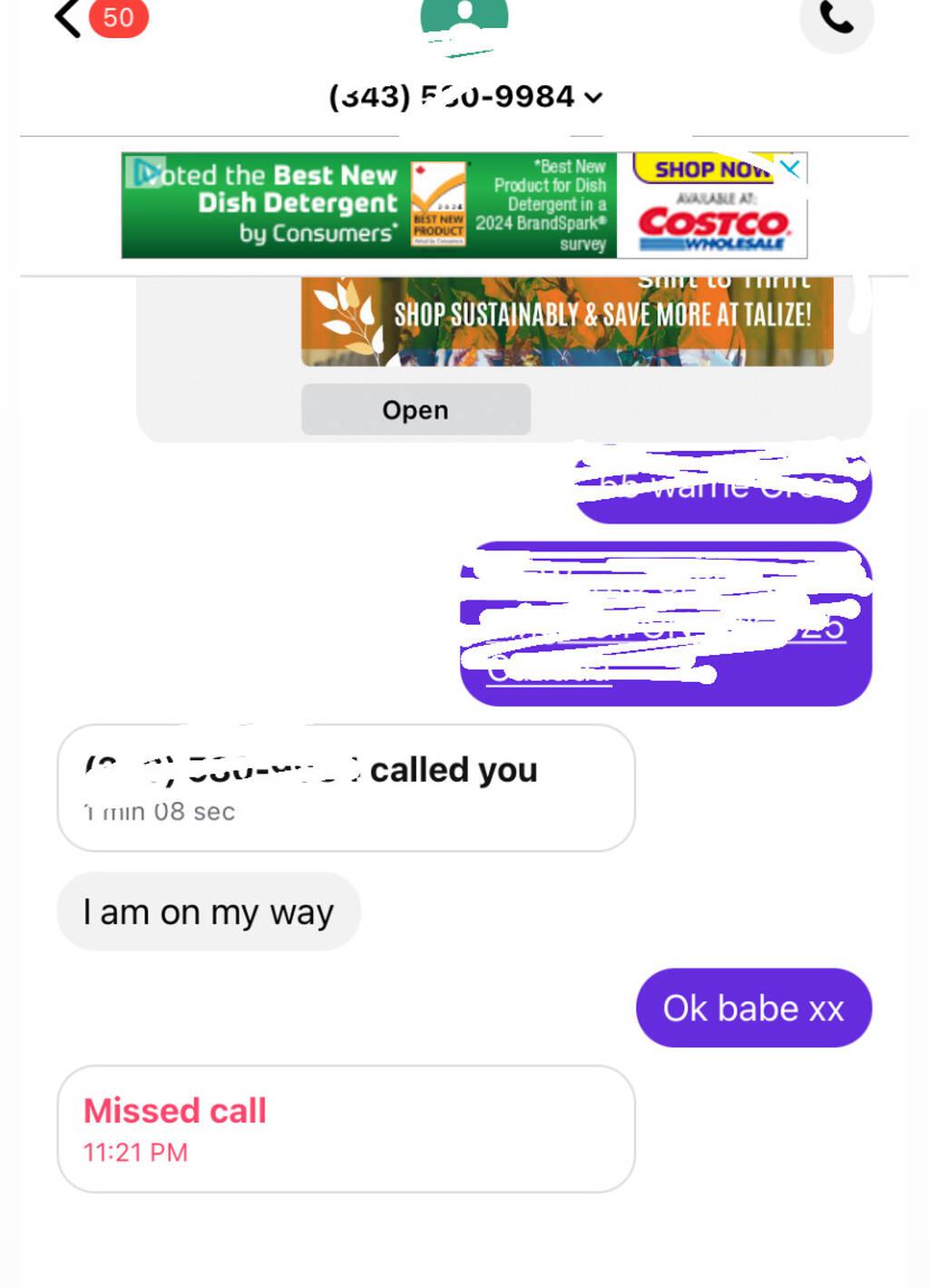Image resolution: width=929 pixels, height=1288 pixels.
Task: Return the missed call from 11:21 PM
Action: (346, 1128)
